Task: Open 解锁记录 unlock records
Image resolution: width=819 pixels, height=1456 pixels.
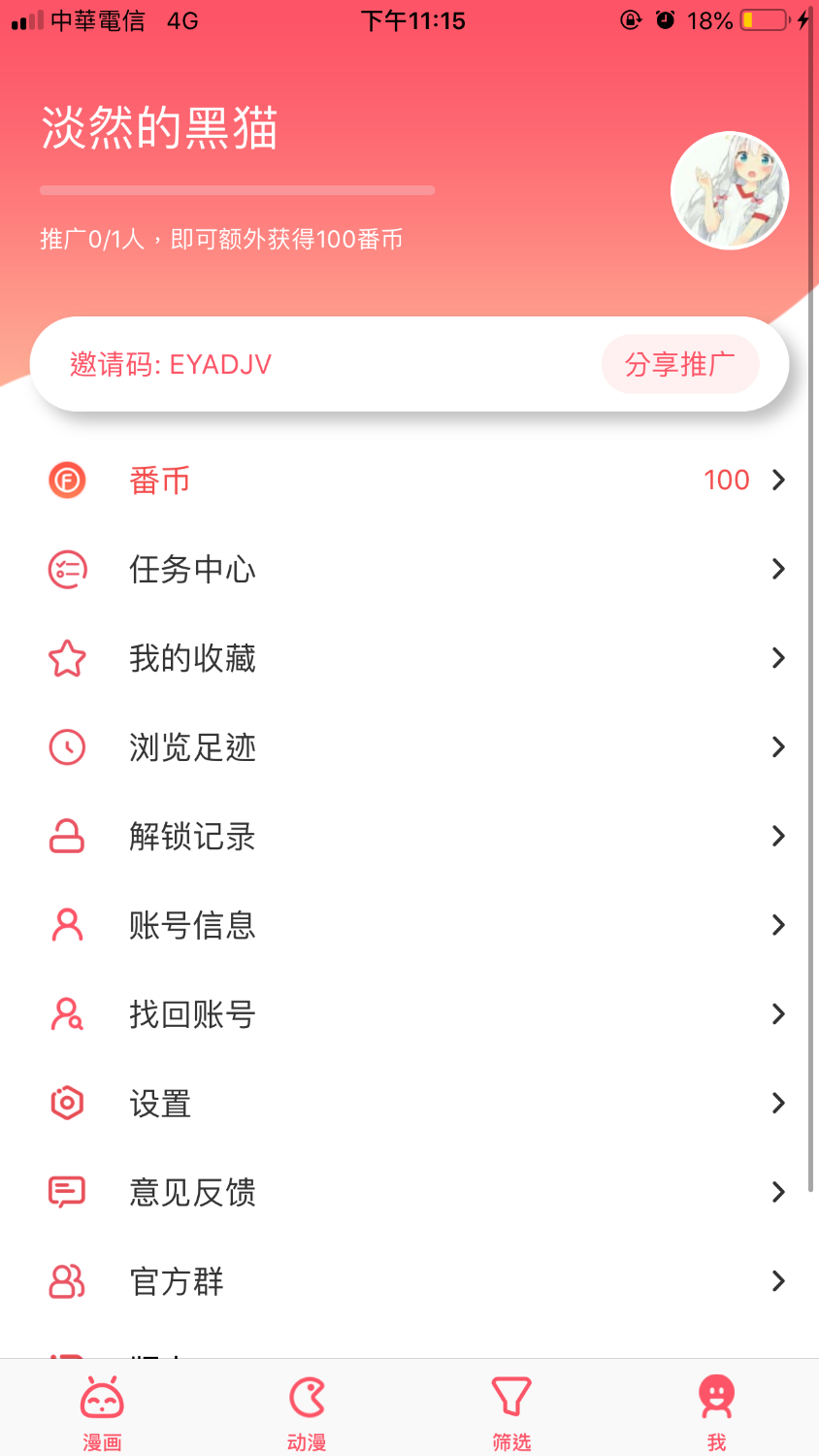Action: 408,837
